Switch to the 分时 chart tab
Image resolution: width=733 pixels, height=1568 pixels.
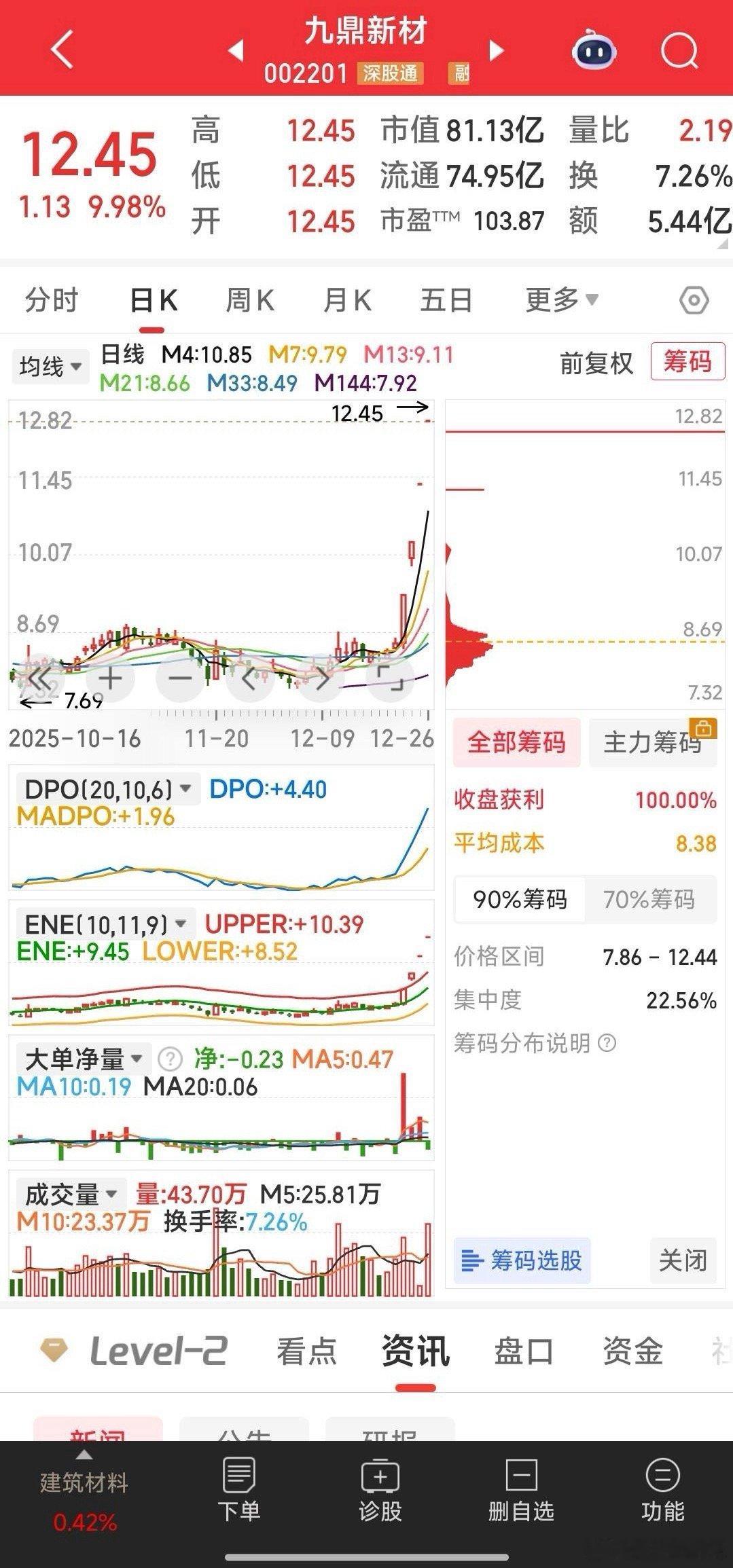pyautogui.click(x=52, y=300)
